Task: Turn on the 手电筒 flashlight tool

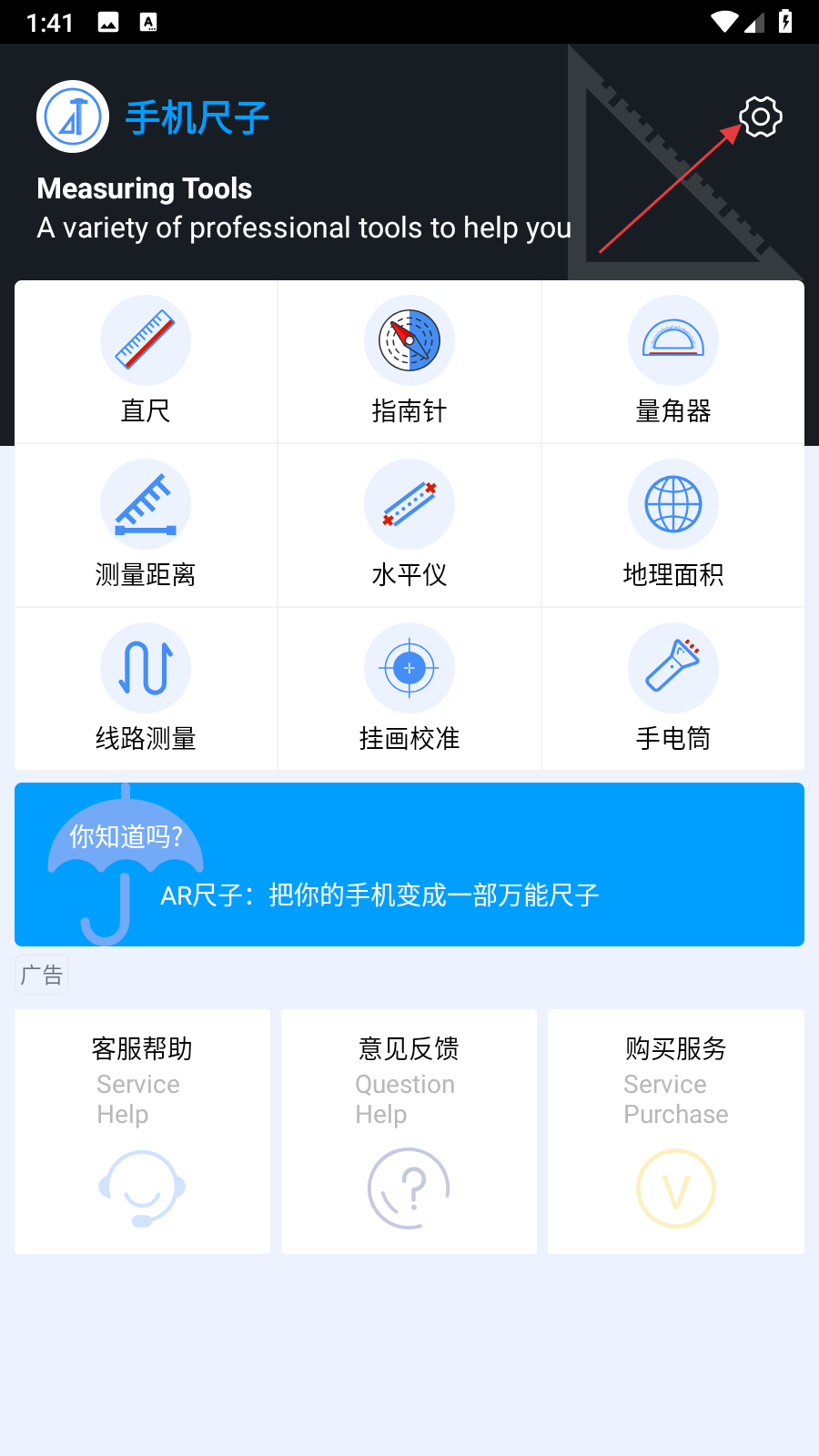Action: click(x=673, y=689)
